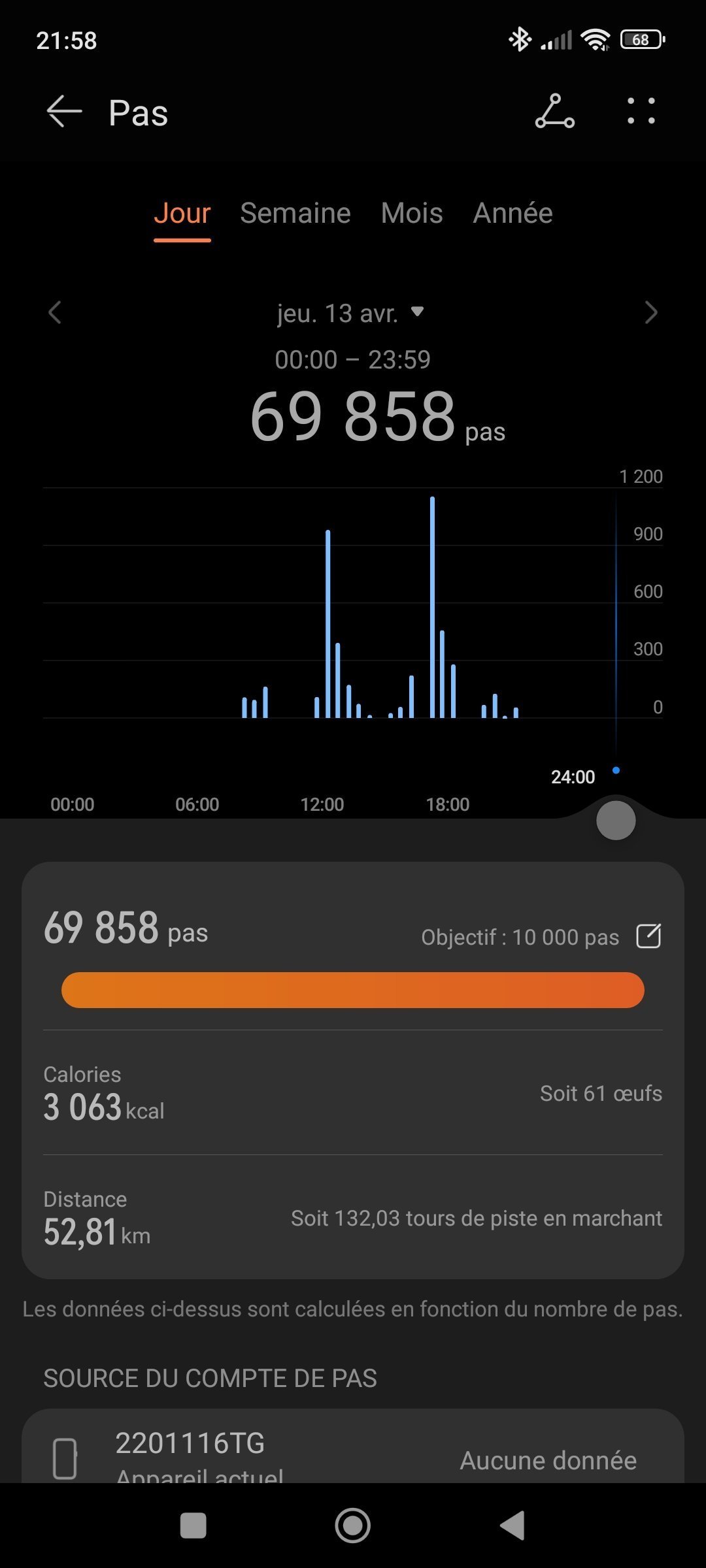This screenshot has height=1568, width=706.
Task: Tap the chart time slider handle
Action: click(x=616, y=821)
